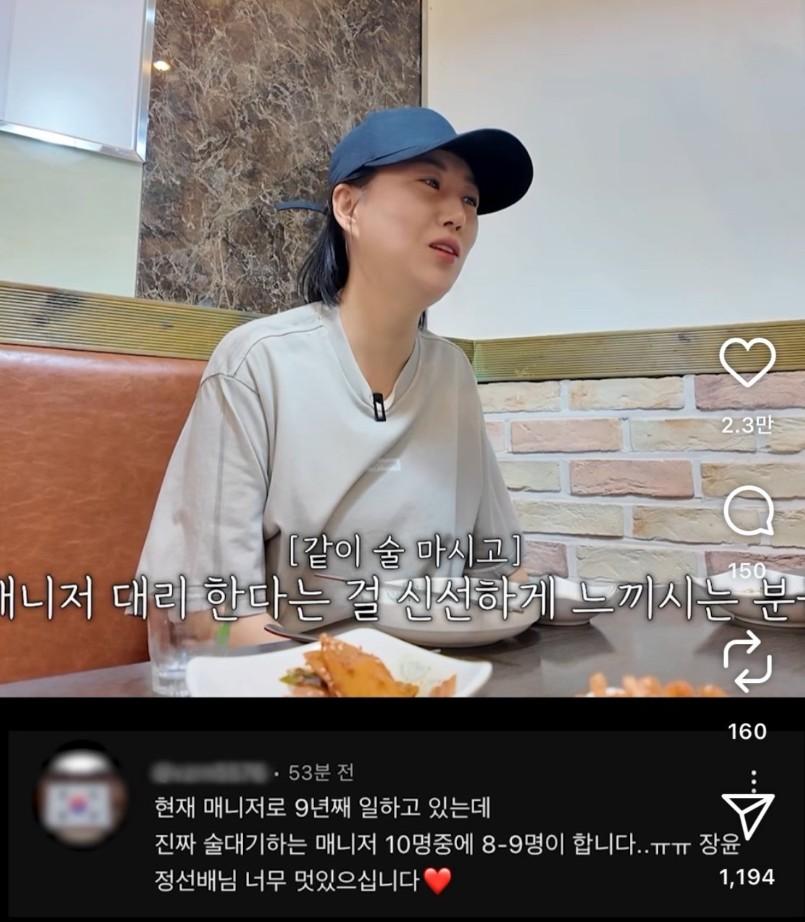805x922 pixels.
Task: Repost this reel
Action: [x=747, y=661]
